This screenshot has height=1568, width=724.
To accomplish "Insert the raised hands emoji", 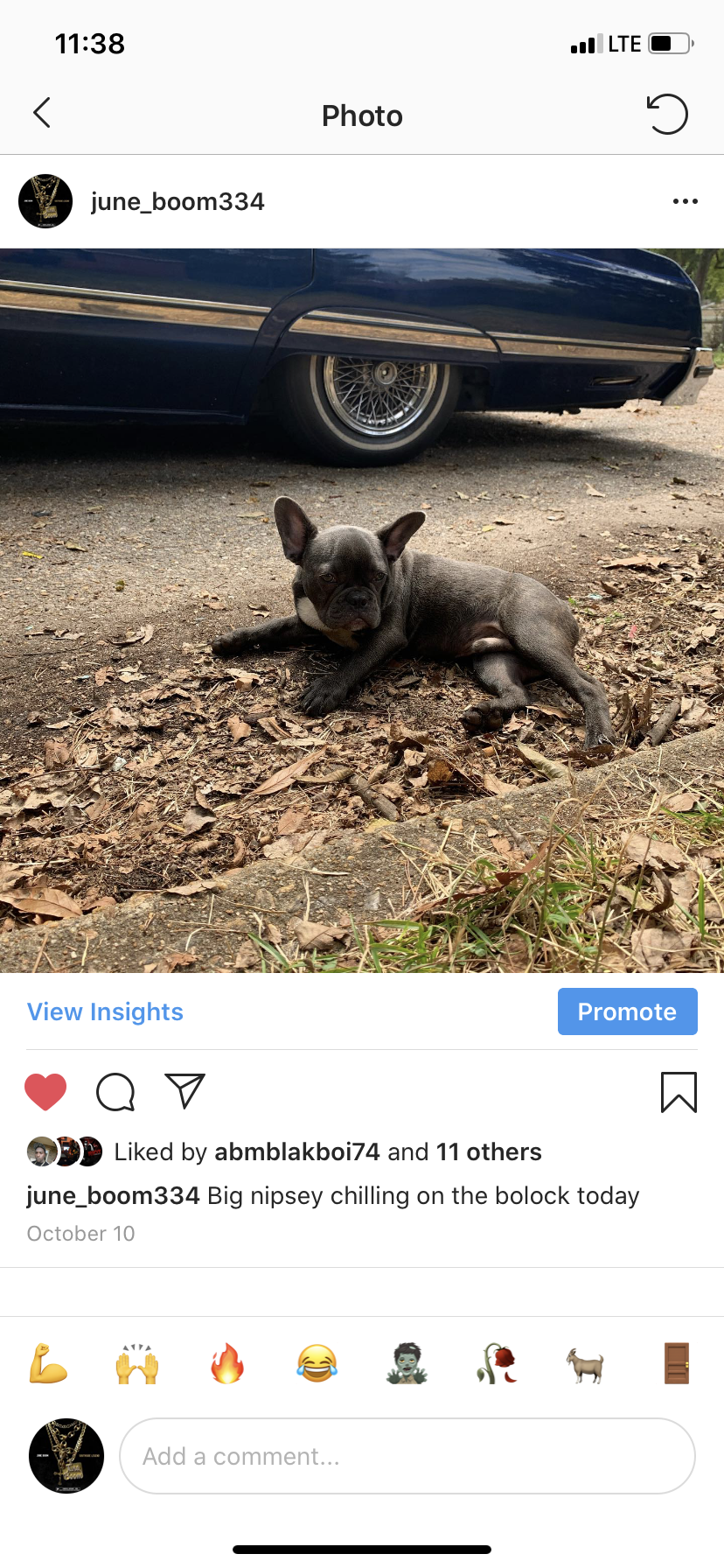I will tap(137, 1364).
